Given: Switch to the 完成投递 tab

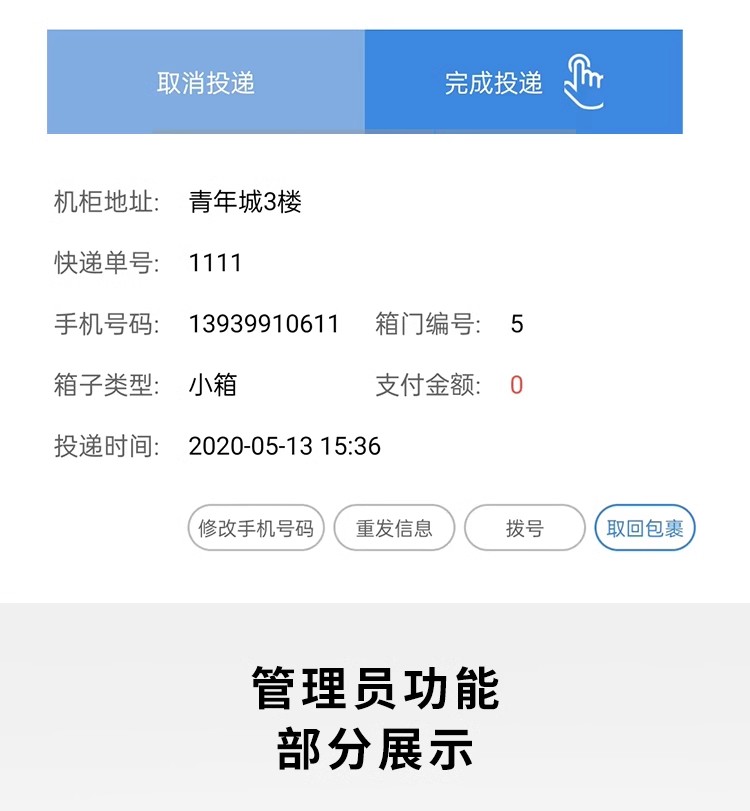Looking at the screenshot, I should point(490,83).
